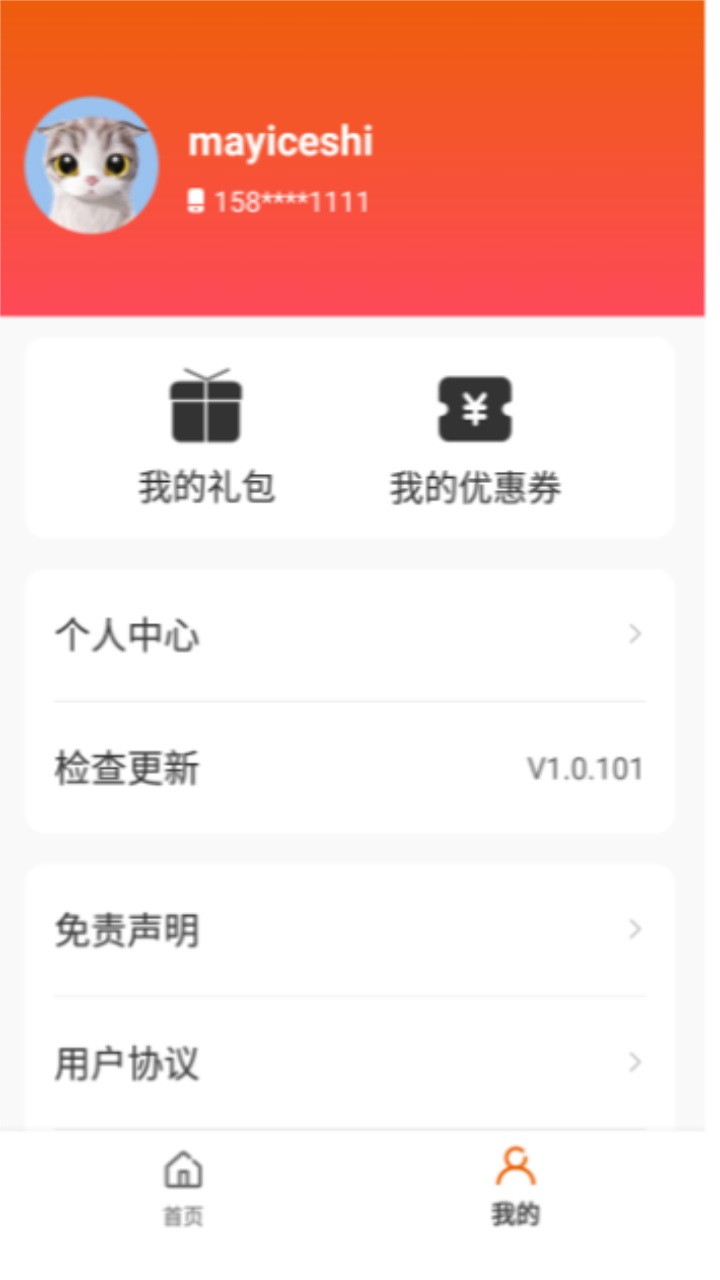
Task: Open 免责声明 using its arrow
Action: [x=633, y=931]
